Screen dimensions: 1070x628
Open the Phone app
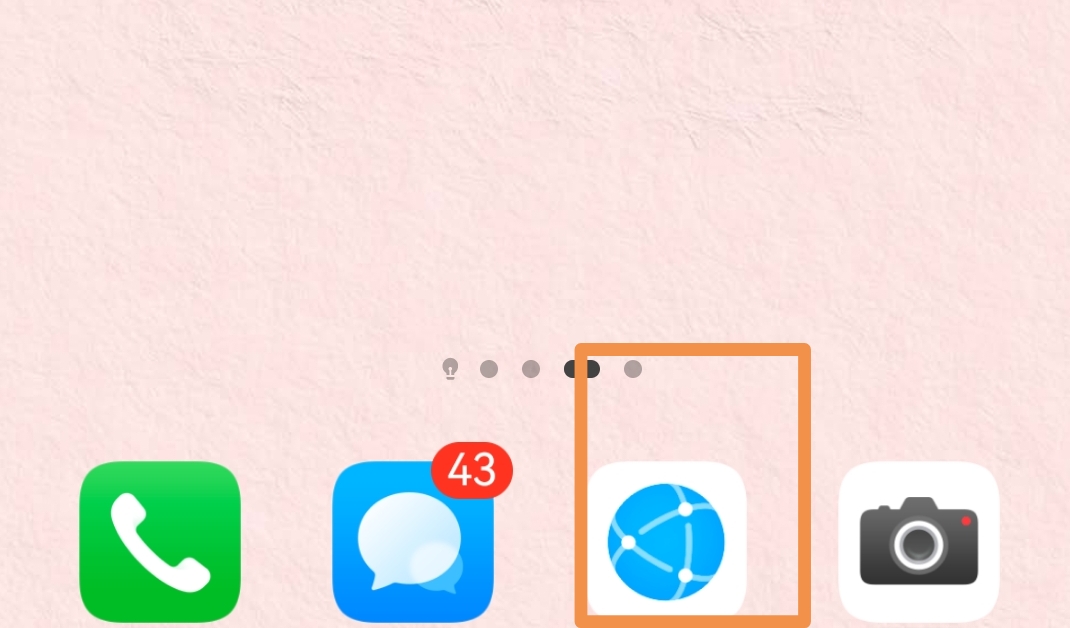pyautogui.click(x=160, y=541)
